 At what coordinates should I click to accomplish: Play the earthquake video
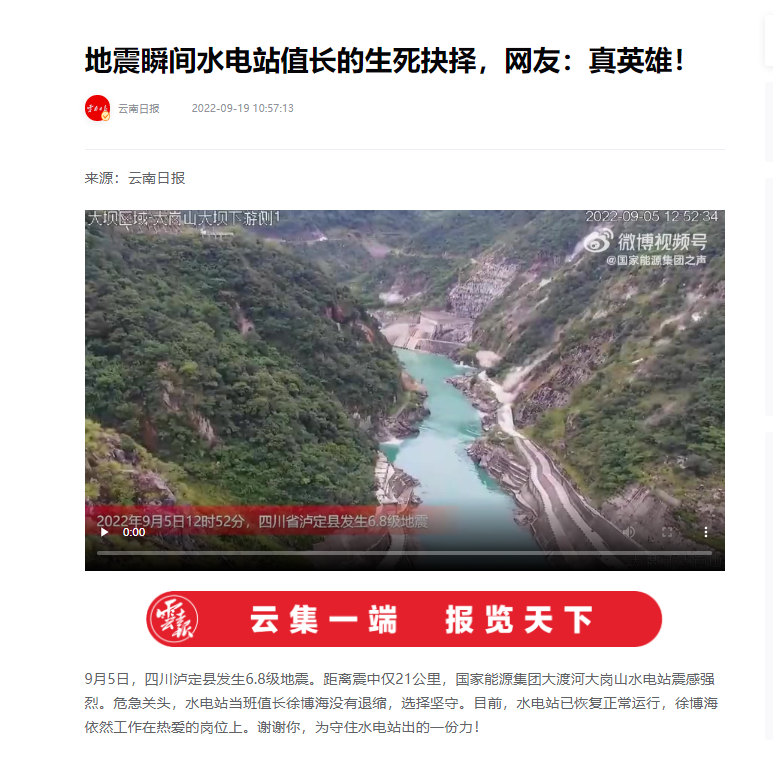(104, 532)
